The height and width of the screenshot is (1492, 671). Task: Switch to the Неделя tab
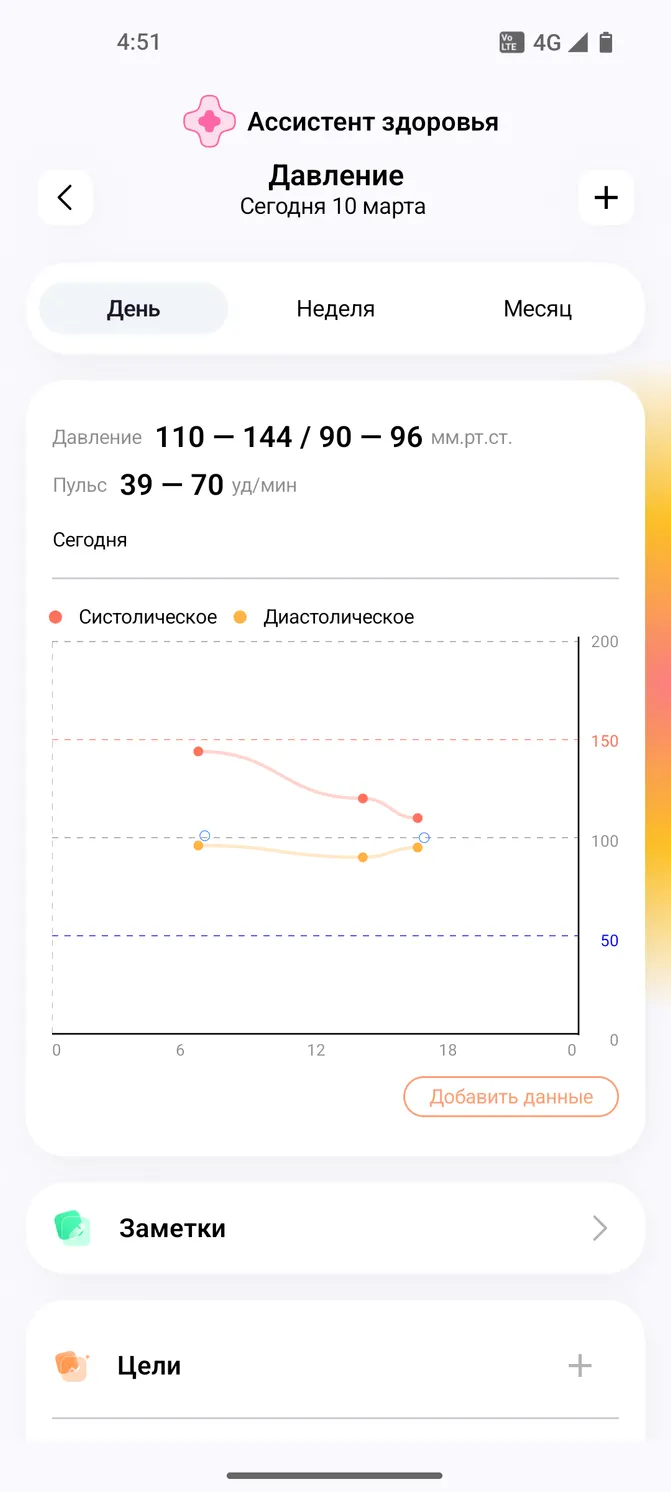pos(336,309)
